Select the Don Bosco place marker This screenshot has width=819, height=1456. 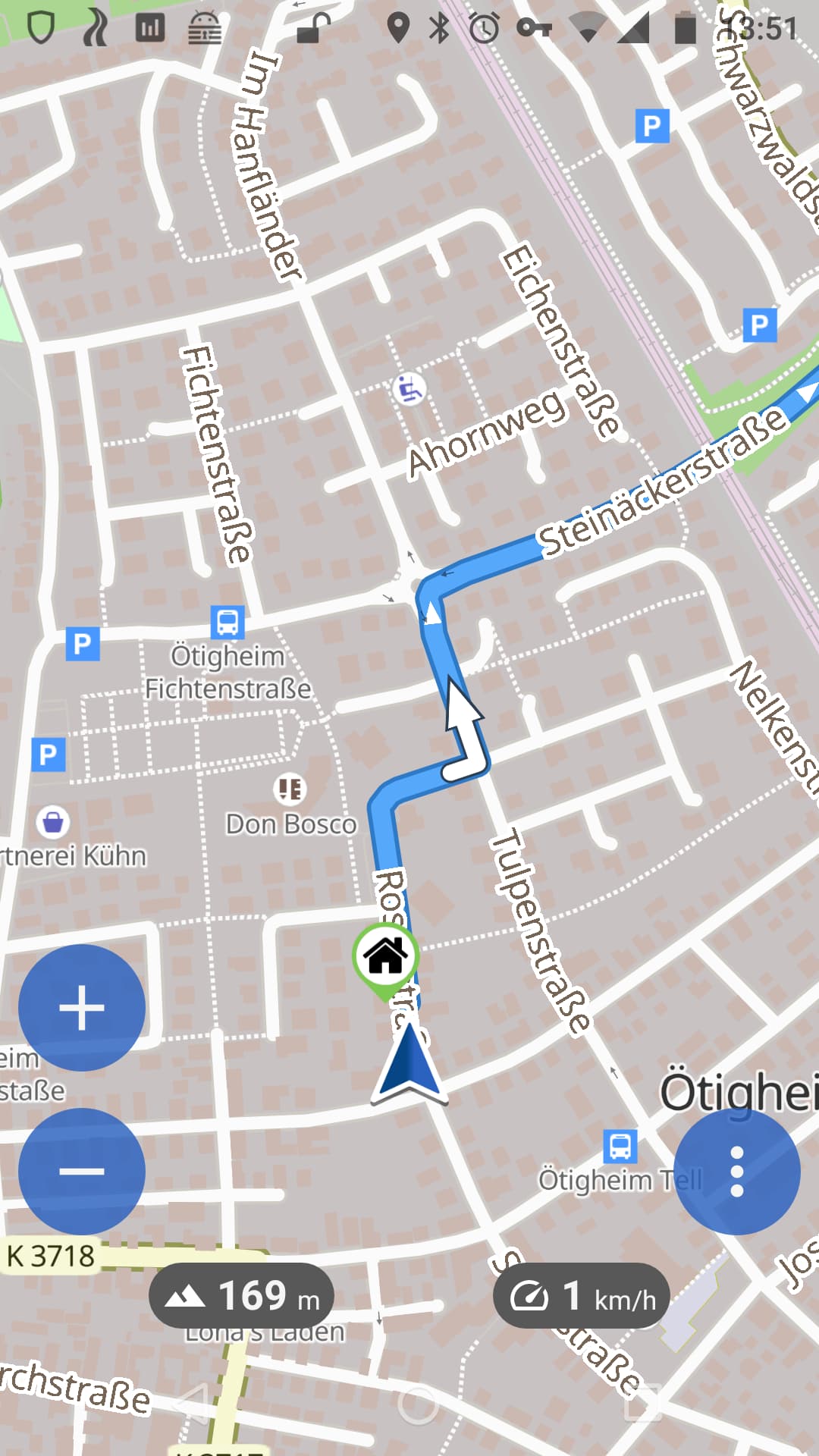tap(290, 789)
